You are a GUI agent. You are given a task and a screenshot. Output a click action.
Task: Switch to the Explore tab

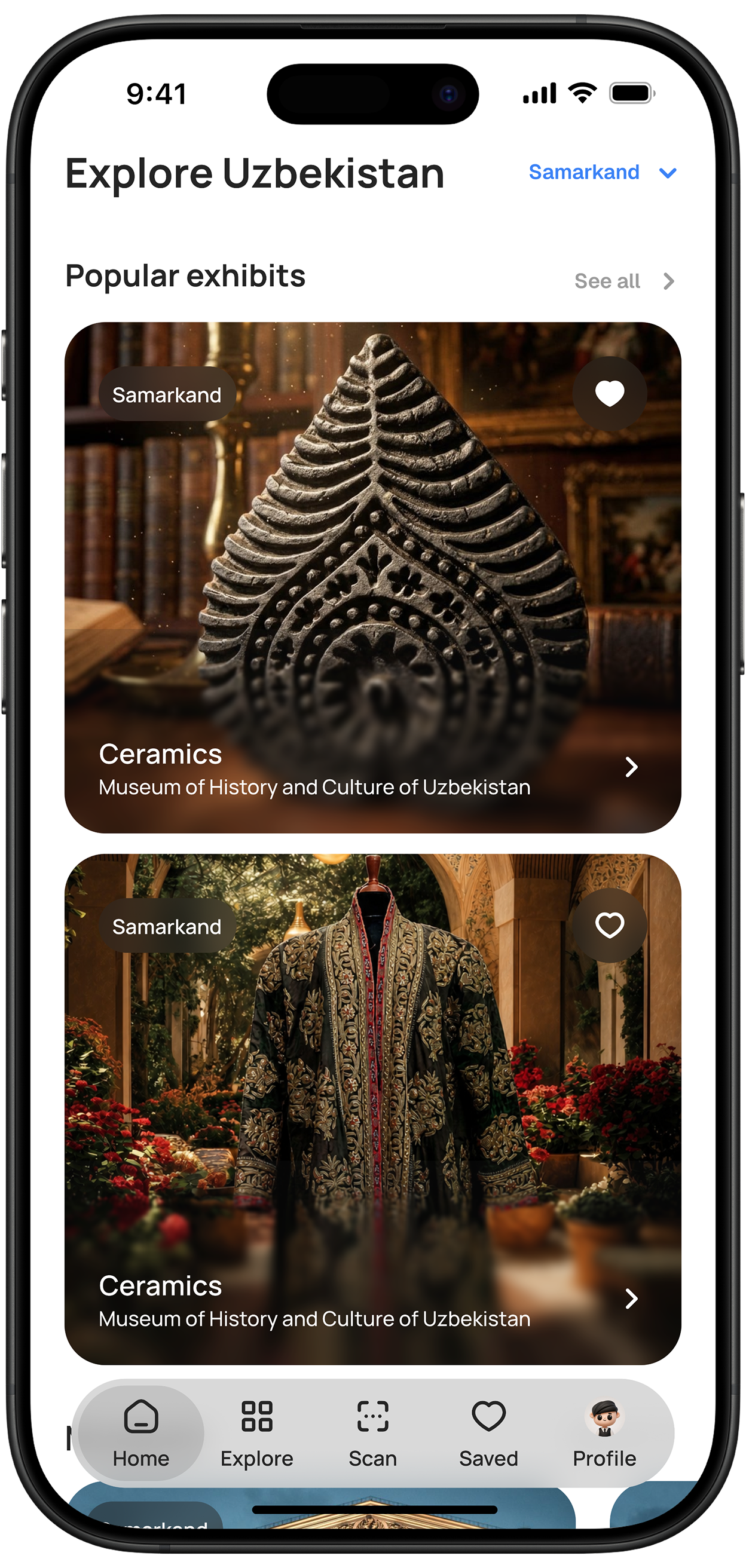point(257,1434)
